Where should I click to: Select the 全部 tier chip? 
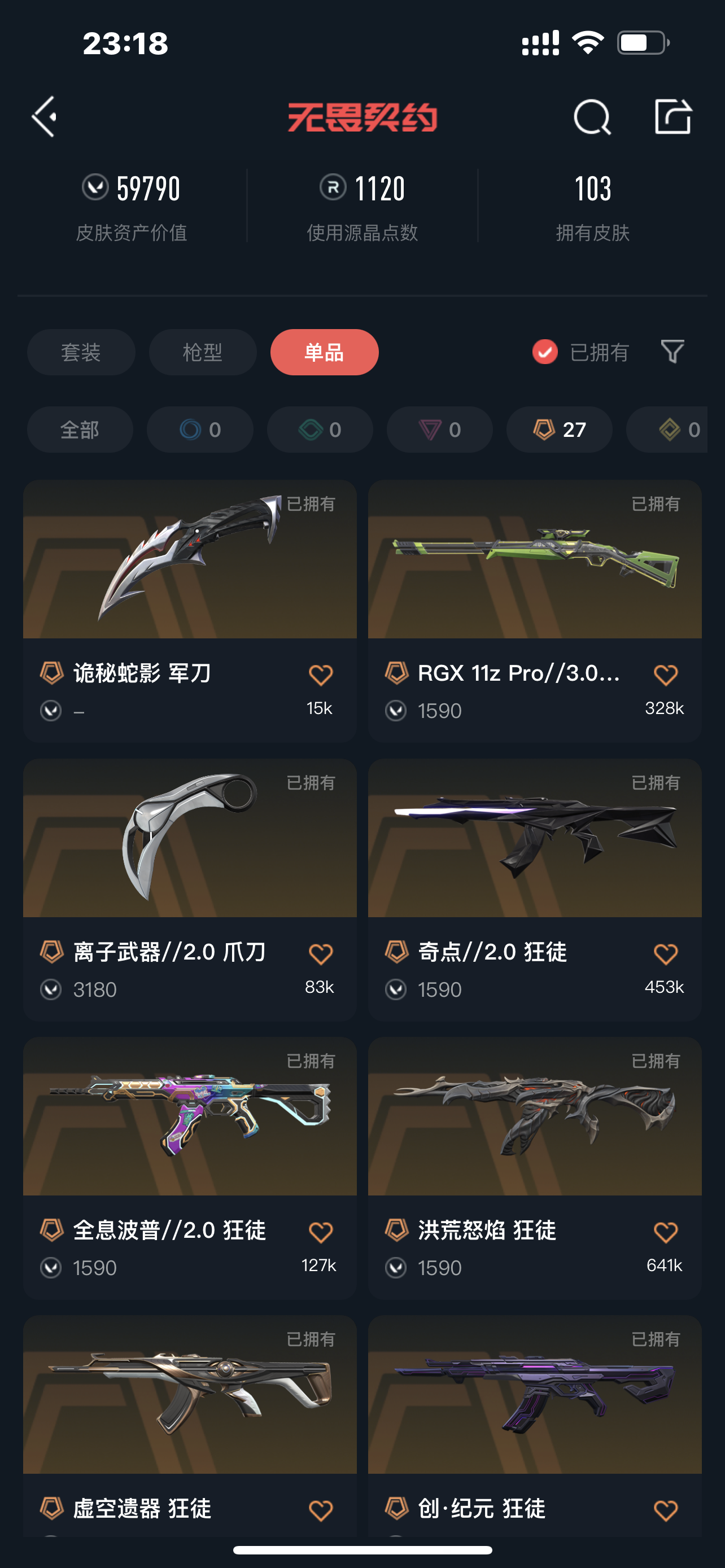(80, 430)
